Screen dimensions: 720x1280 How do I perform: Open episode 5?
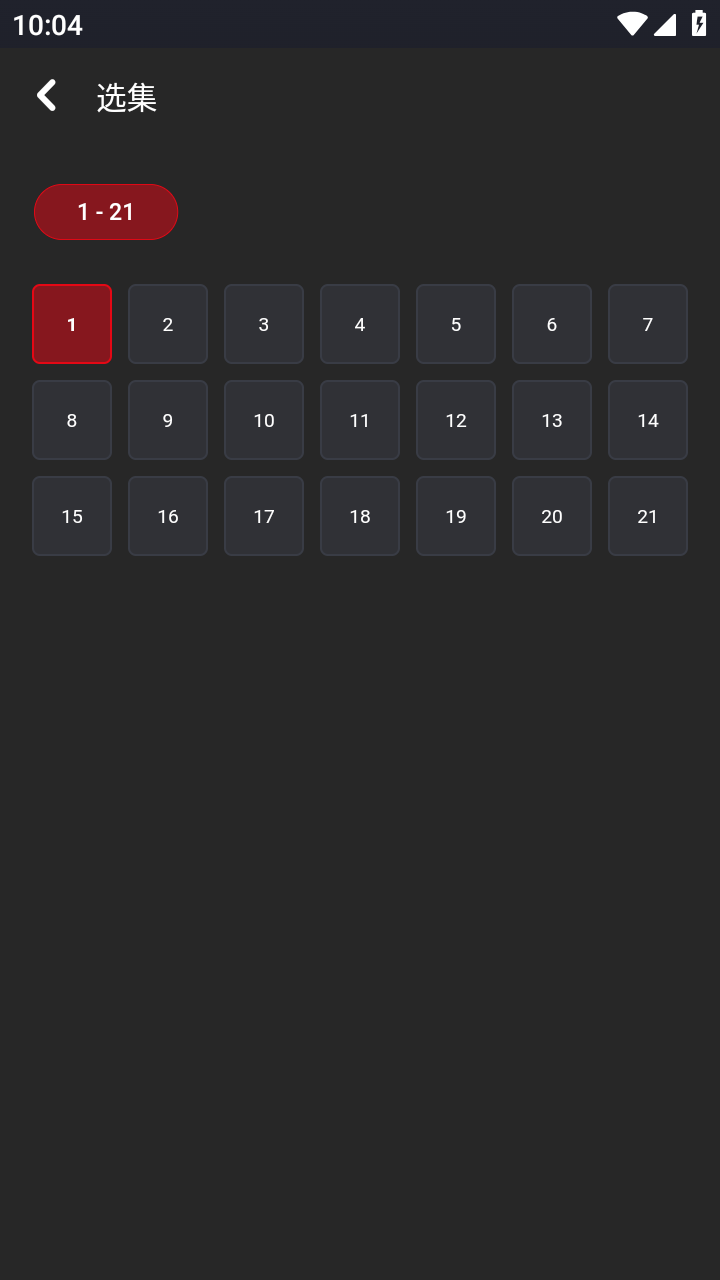pos(456,324)
